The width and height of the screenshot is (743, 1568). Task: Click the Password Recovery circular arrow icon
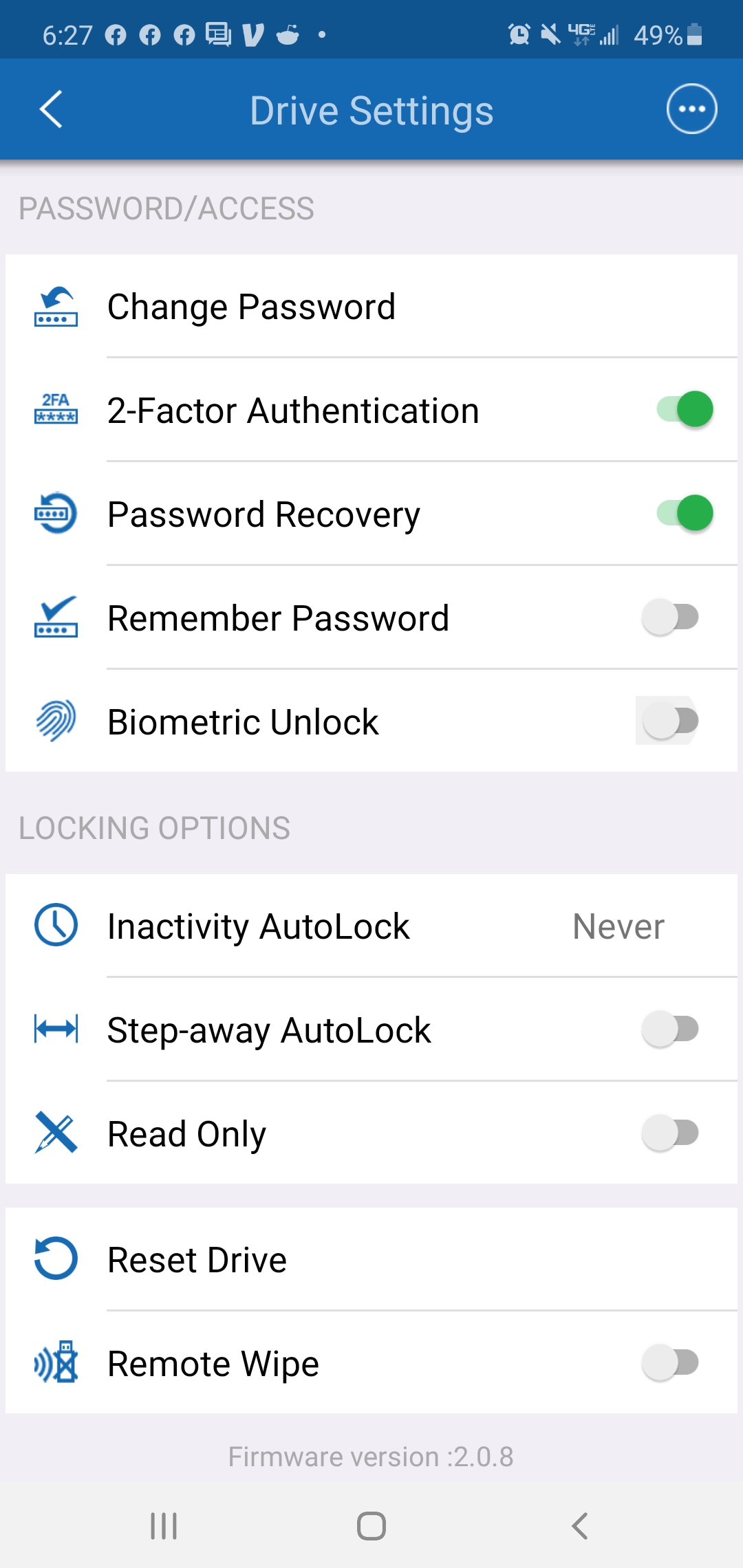click(55, 513)
